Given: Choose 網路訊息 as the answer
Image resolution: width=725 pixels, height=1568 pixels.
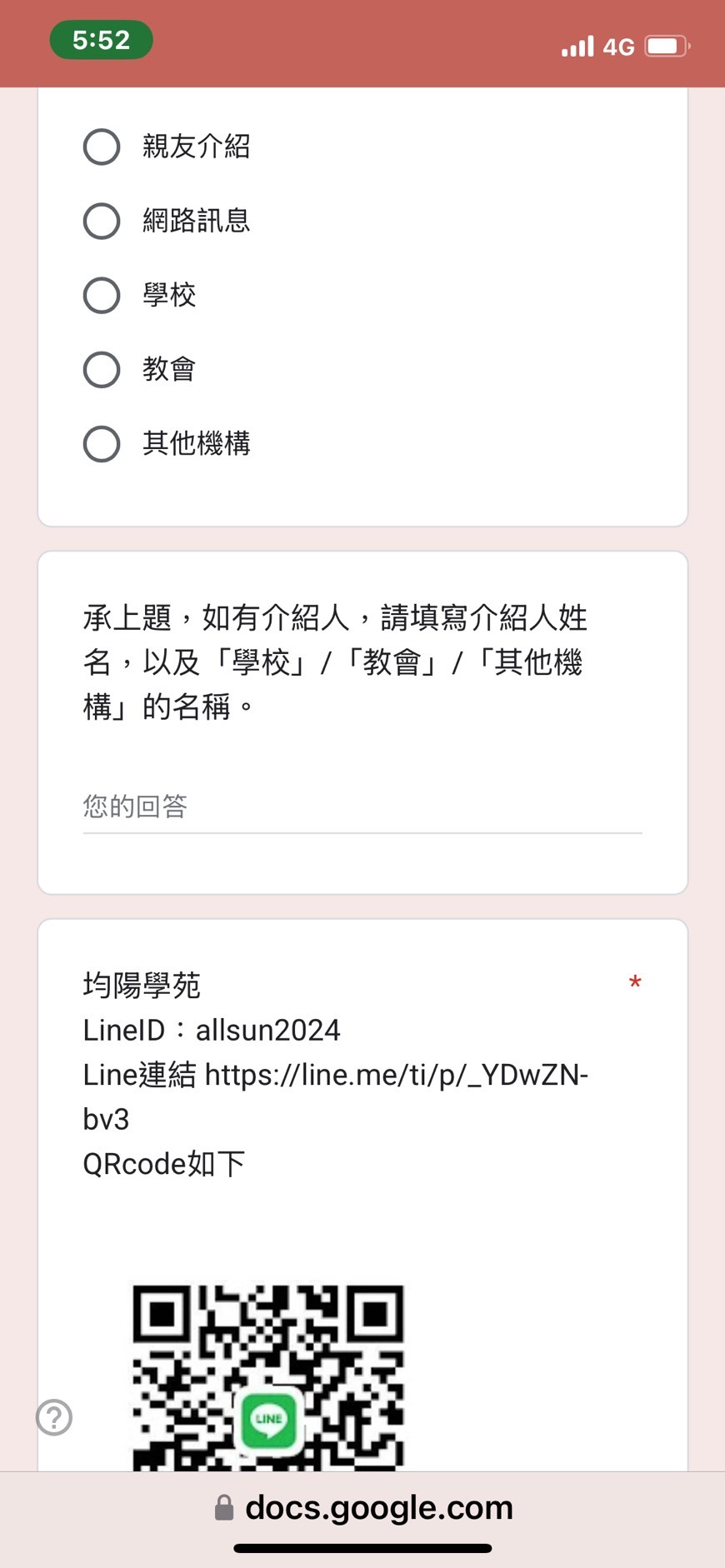Looking at the screenshot, I should coord(102,221).
